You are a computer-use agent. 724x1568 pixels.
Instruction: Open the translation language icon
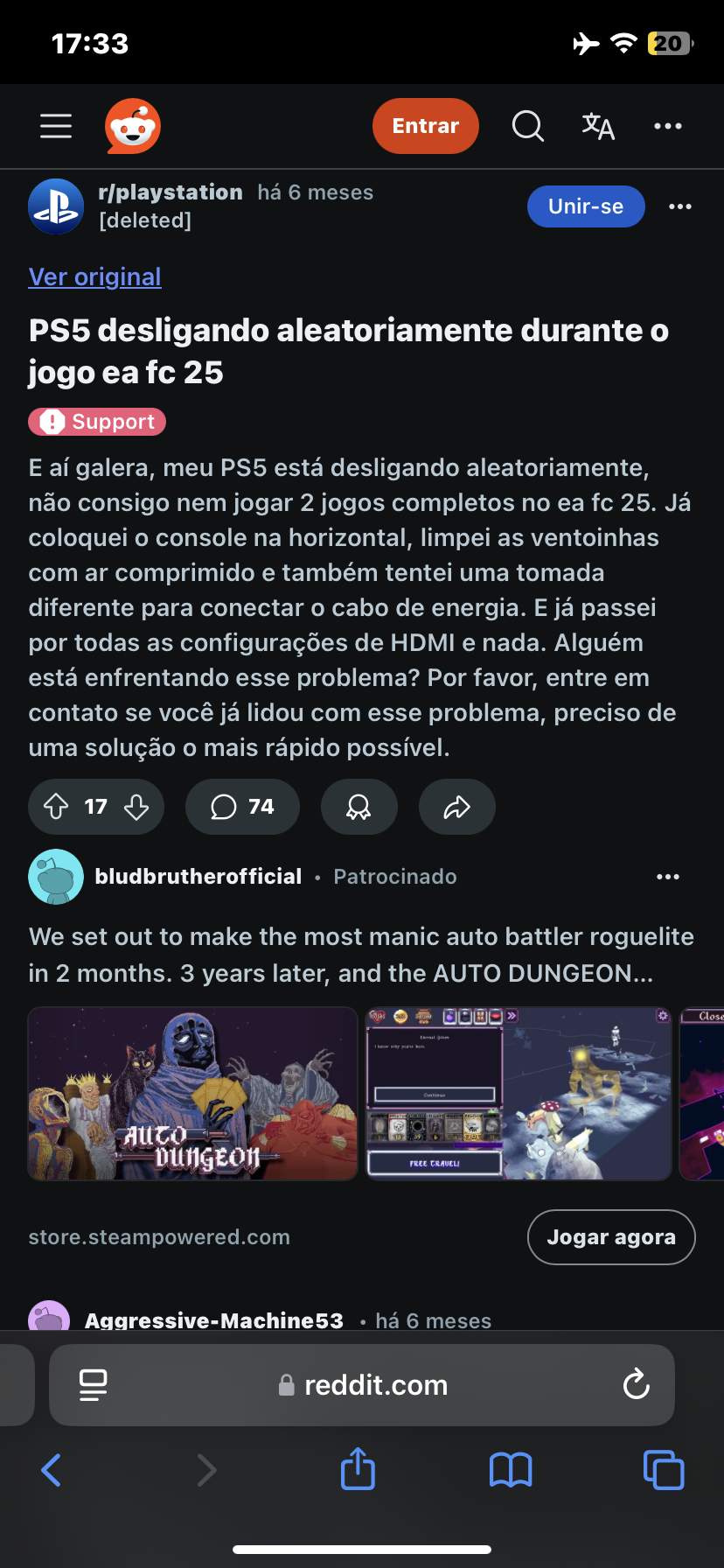point(598,126)
